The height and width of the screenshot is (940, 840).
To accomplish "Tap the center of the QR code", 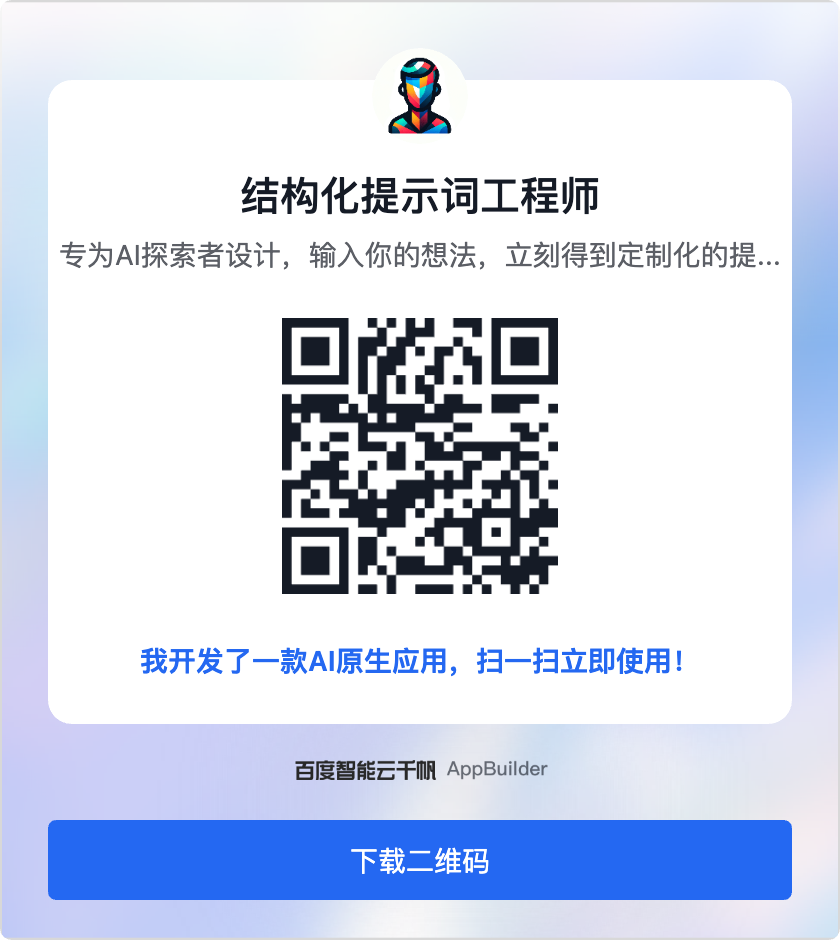I will click(420, 455).
